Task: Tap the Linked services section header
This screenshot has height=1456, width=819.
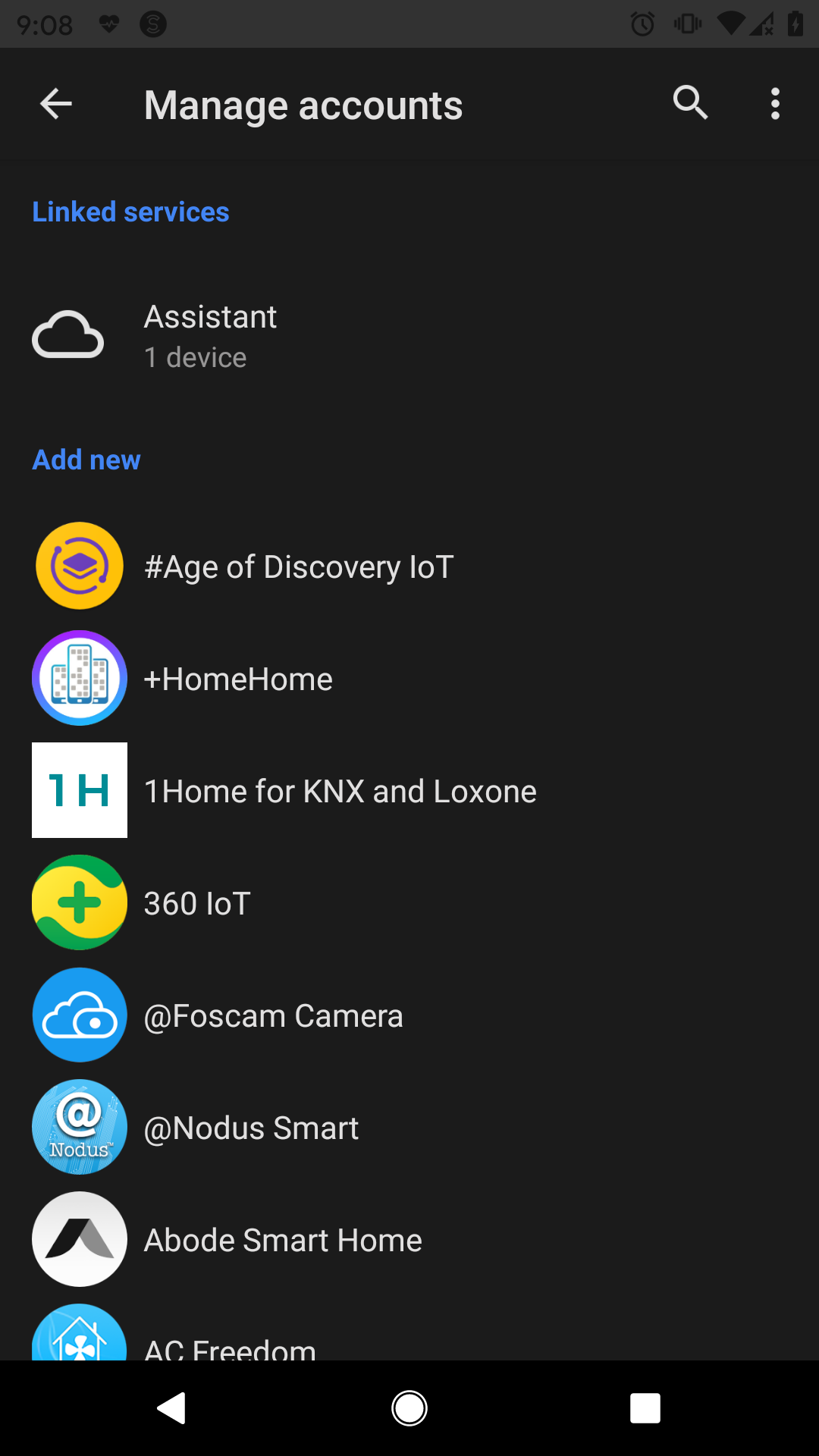Action: click(x=130, y=212)
